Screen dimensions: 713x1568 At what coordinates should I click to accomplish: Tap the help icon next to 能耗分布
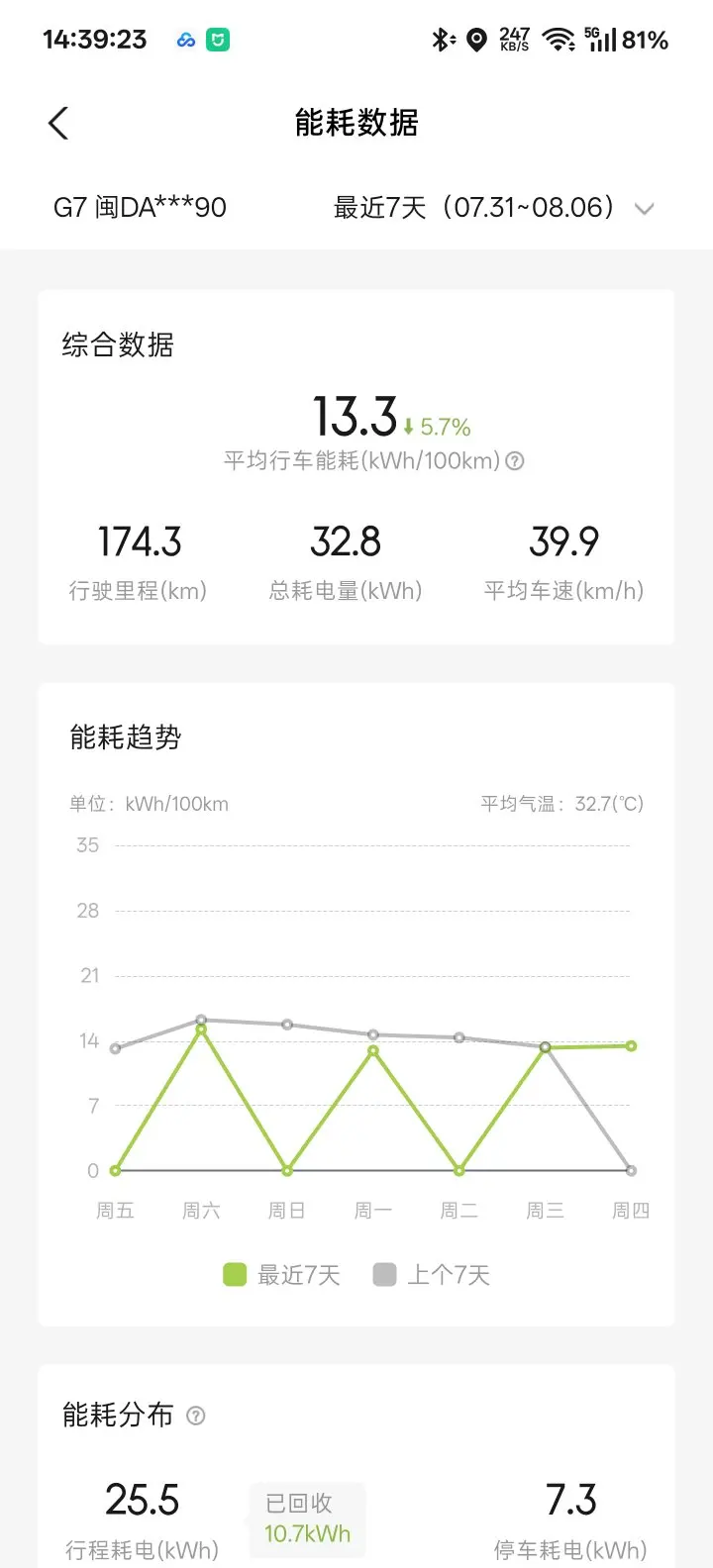pos(196,1416)
